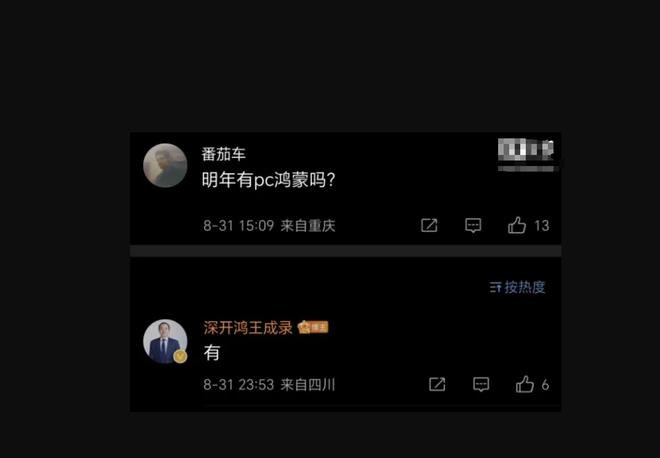Open 深开鸿王成录's profile avatar
The image size is (660, 458).
pos(165,341)
